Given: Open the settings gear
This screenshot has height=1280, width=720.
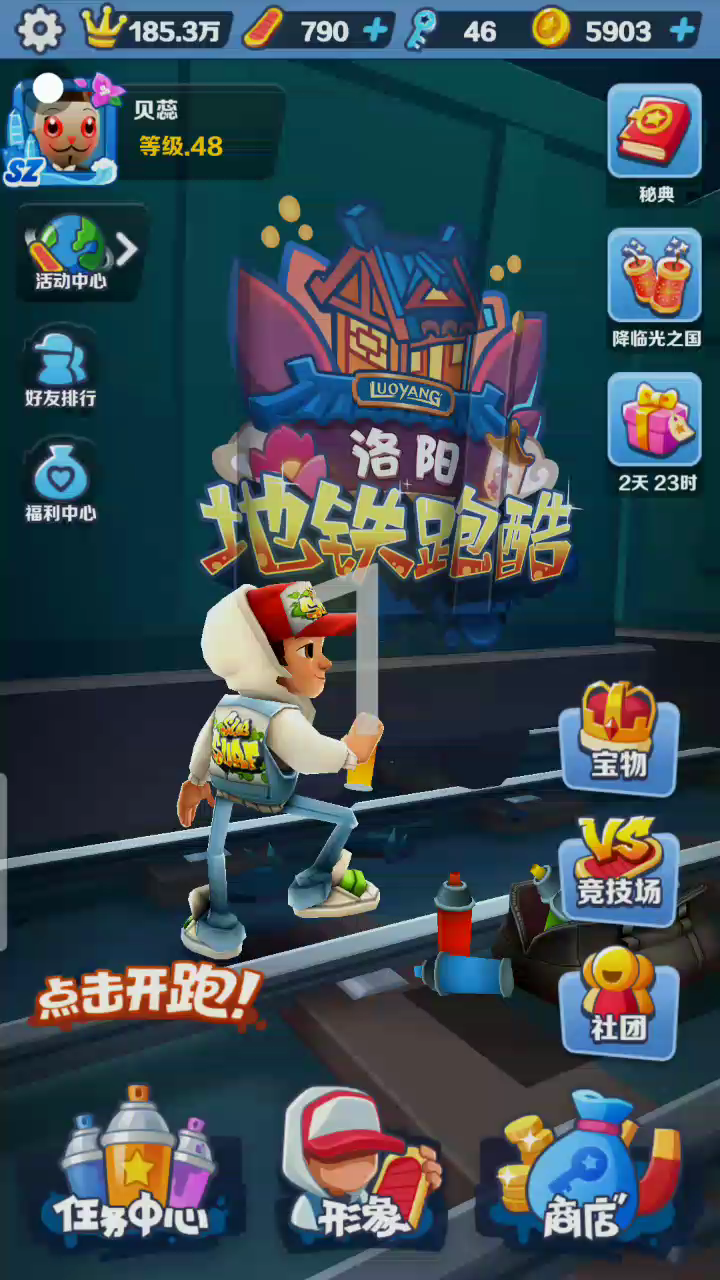Looking at the screenshot, I should [x=40, y=31].
